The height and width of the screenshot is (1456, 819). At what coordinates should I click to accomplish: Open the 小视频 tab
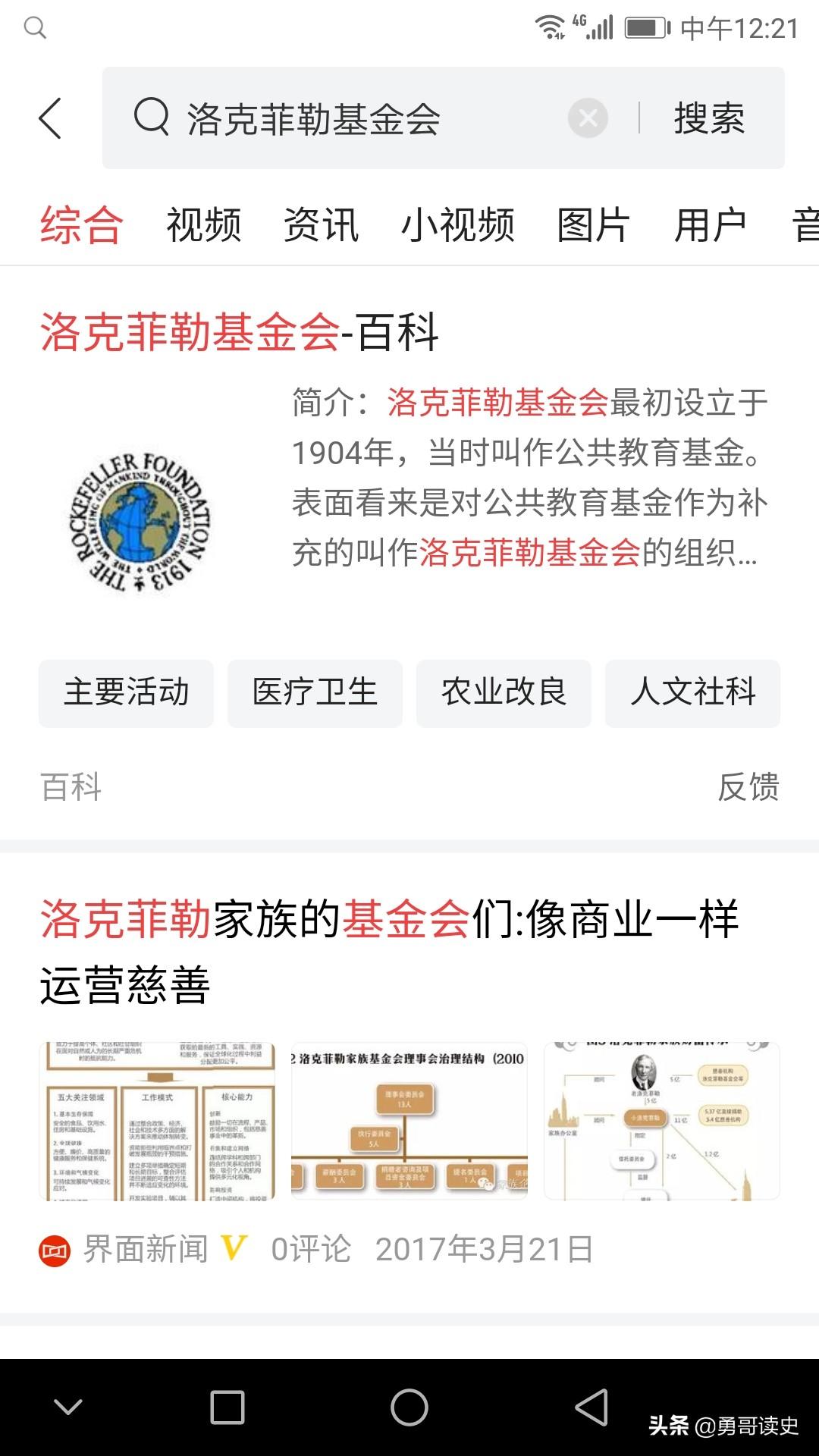point(458,225)
